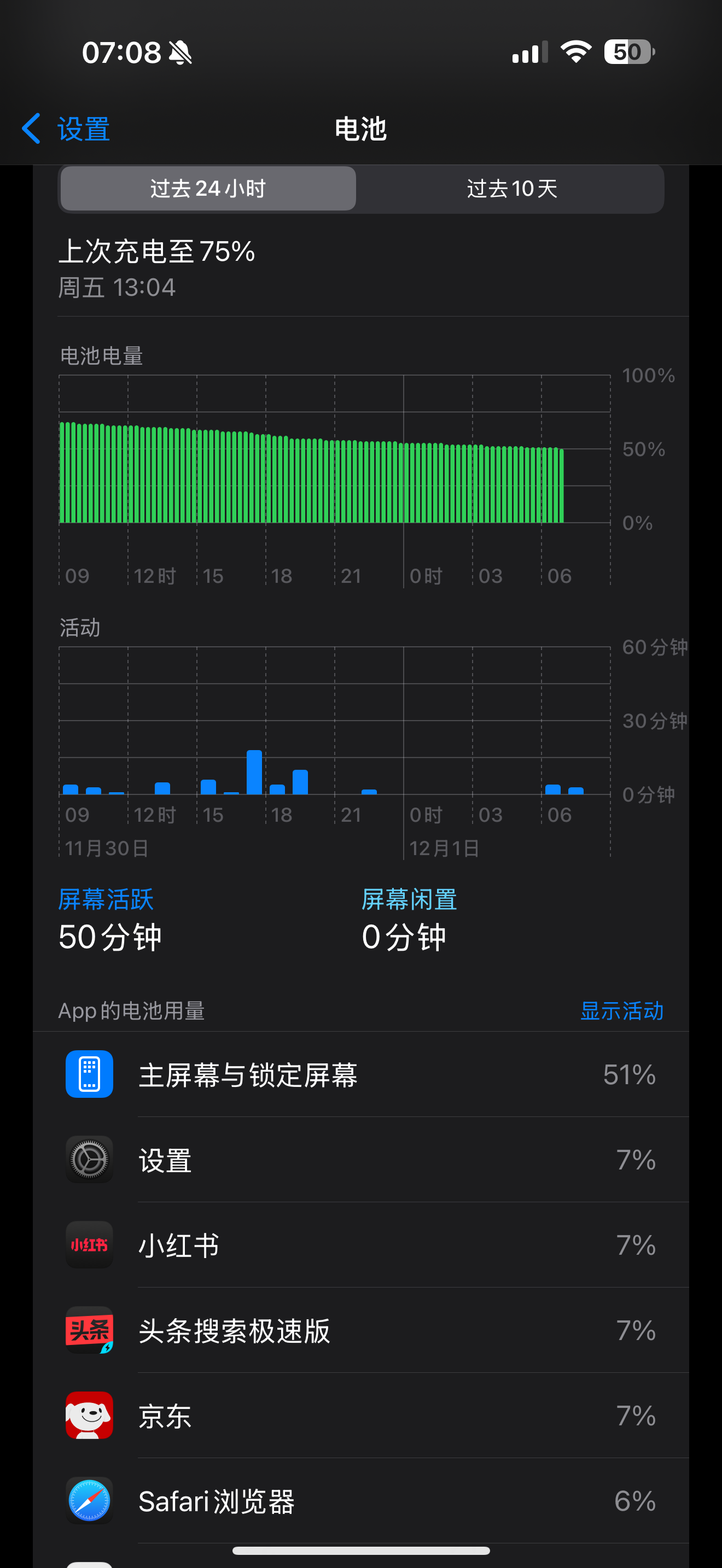Tap the 小红书 usage row

(360, 1245)
